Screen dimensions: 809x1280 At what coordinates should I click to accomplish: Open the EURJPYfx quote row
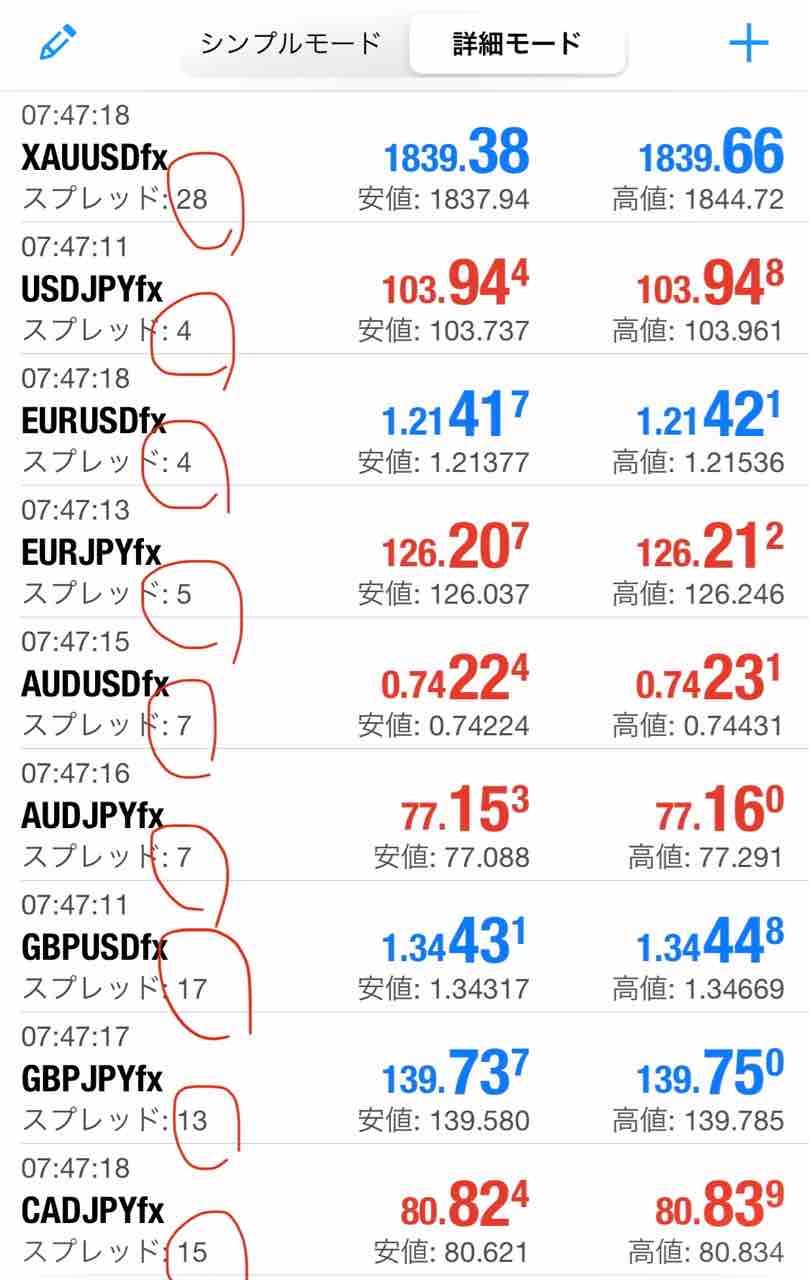pyautogui.click(x=91, y=552)
